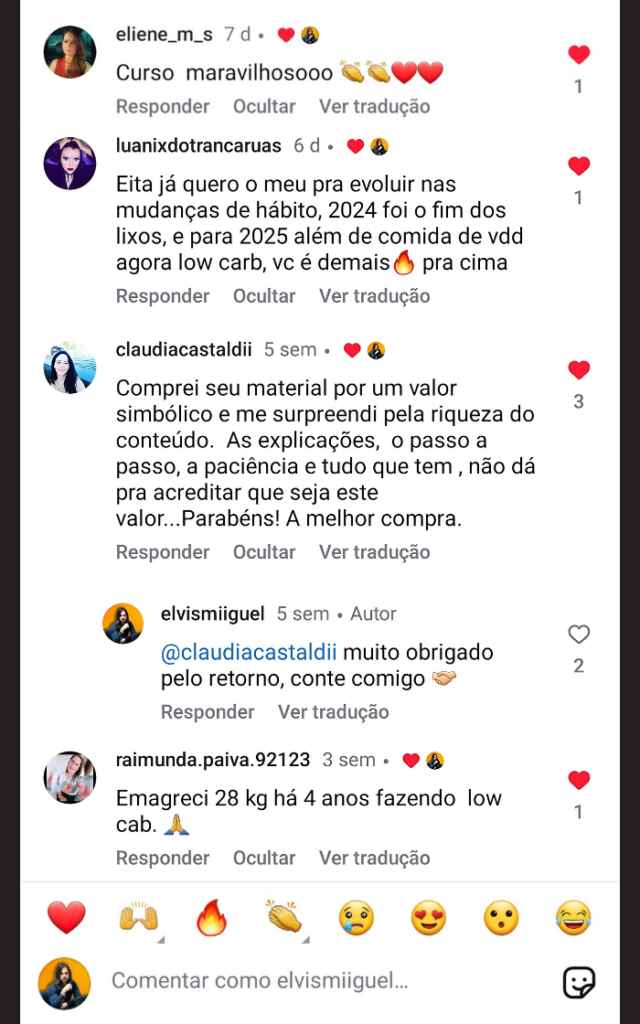Like elvismiiguel's reply comment
The width and height of the screenshot is (640, 1024).
pyautogui.click(x=578, y=634)
